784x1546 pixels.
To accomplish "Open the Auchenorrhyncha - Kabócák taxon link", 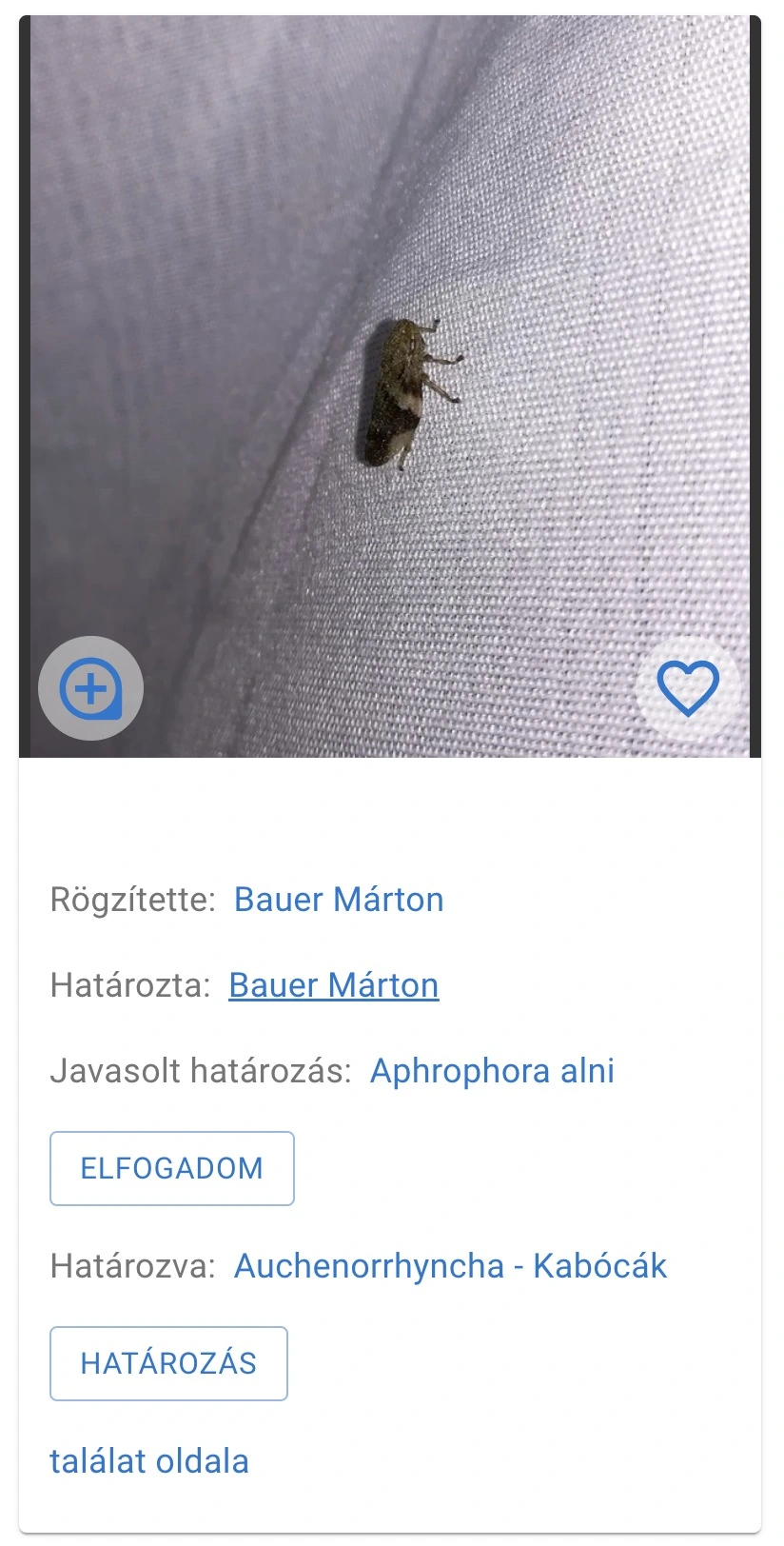I will (451, 1266).
